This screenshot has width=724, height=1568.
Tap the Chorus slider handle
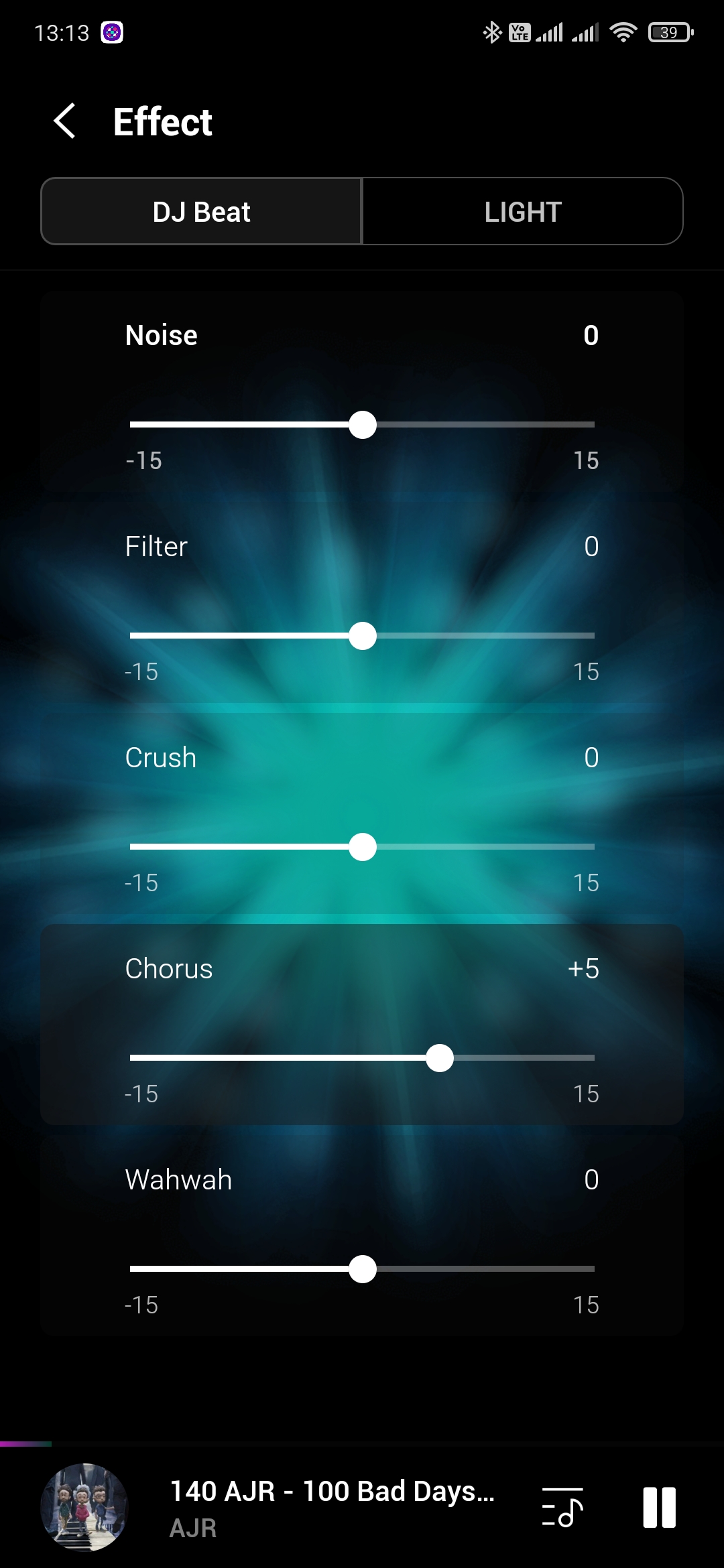click(x=440, y=1058)
